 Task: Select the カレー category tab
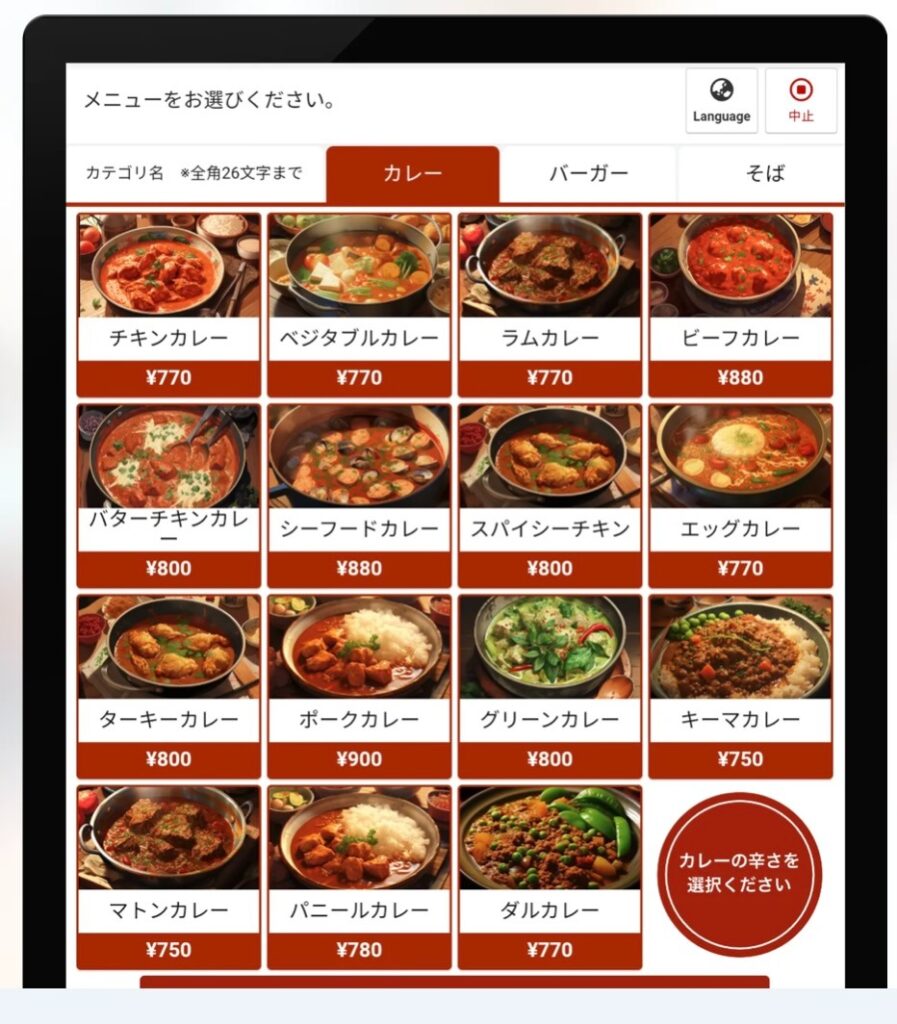coord(412,174)
